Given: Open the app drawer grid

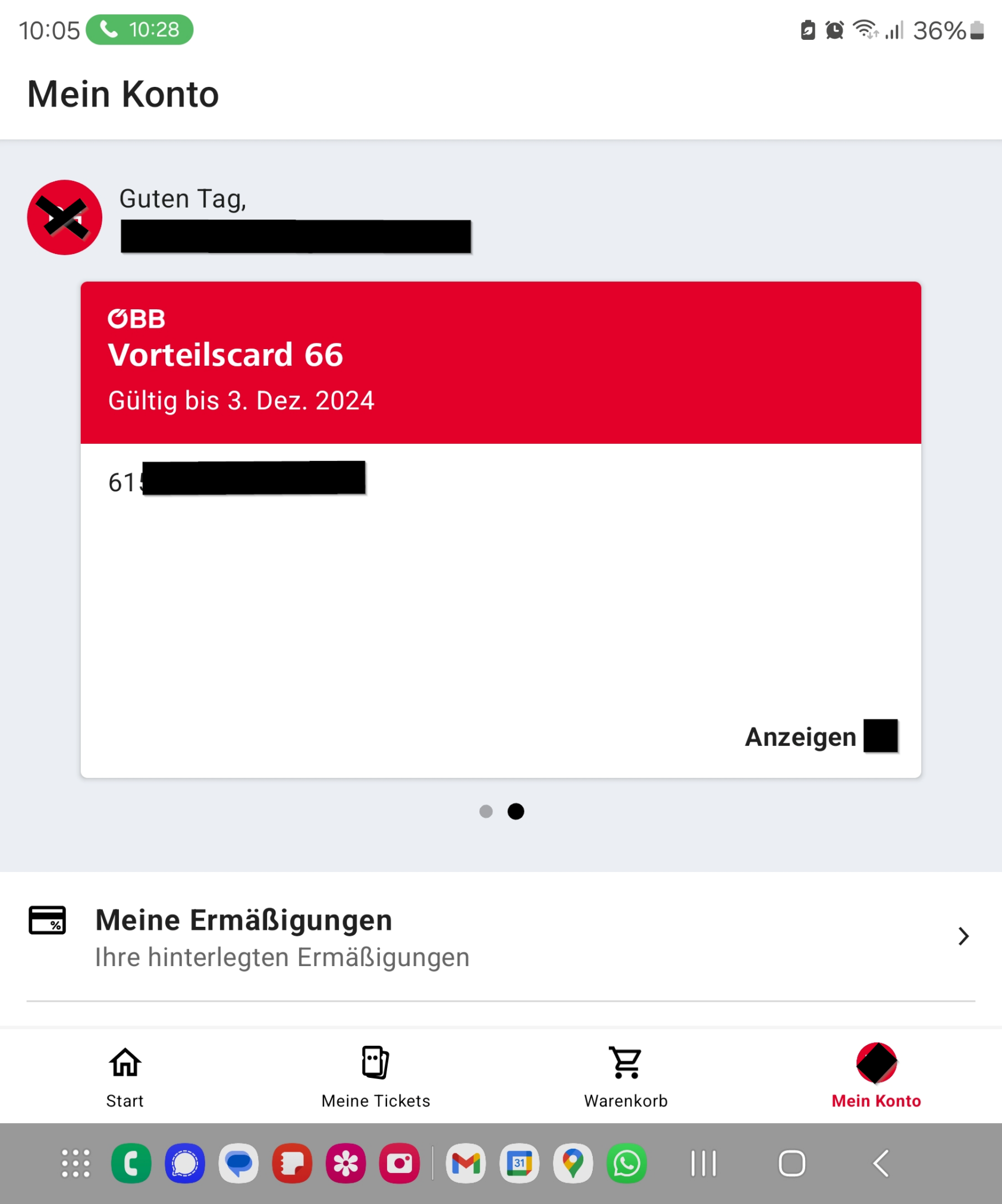Looking at the screenshot, I should pos(76,1164).
